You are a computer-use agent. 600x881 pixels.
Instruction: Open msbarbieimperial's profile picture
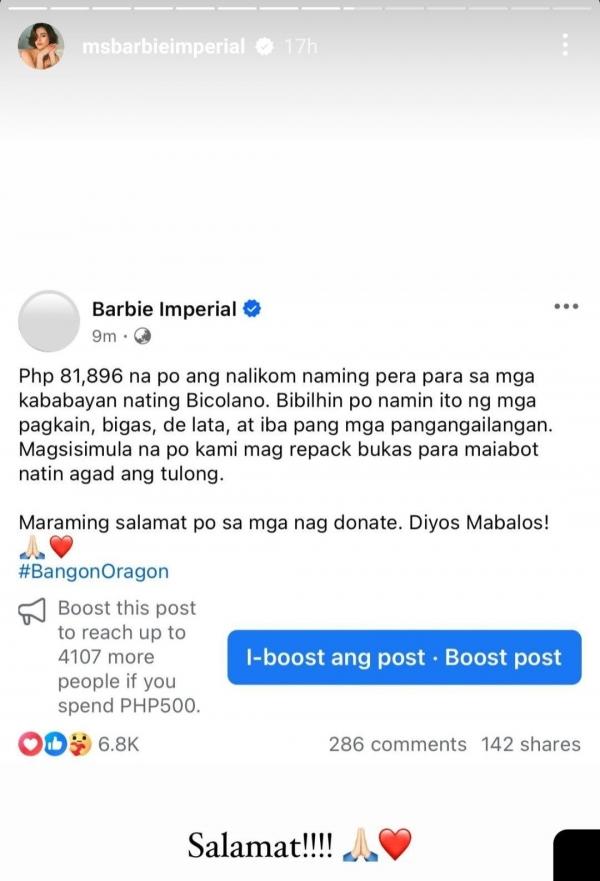click(x=40, y=47)
